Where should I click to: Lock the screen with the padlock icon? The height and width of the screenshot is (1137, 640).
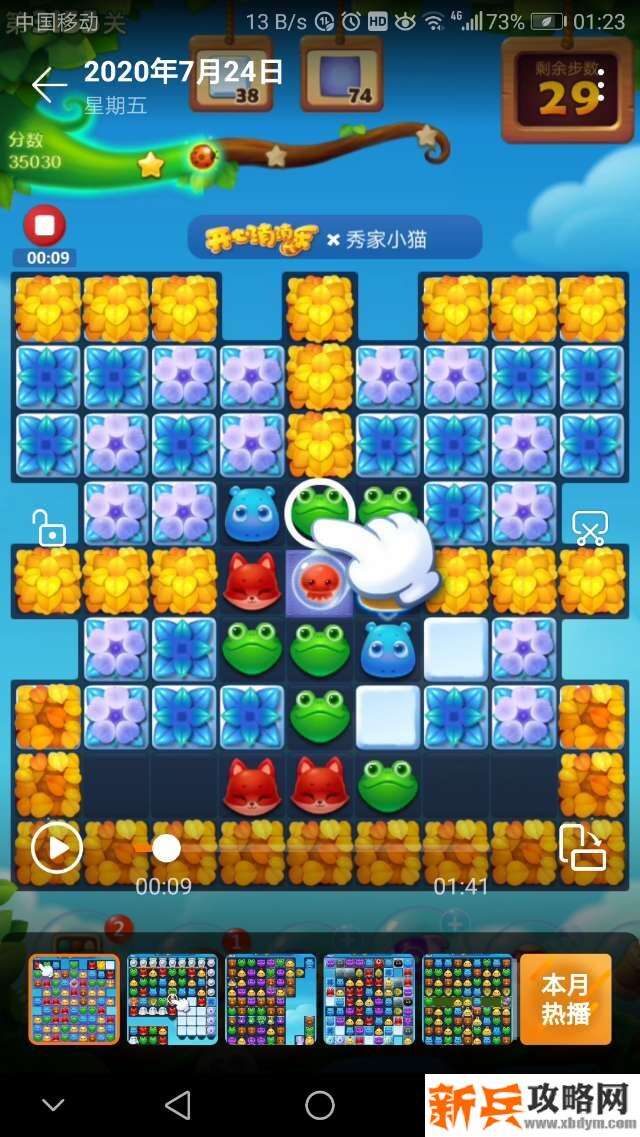click(x=48, y=527)
